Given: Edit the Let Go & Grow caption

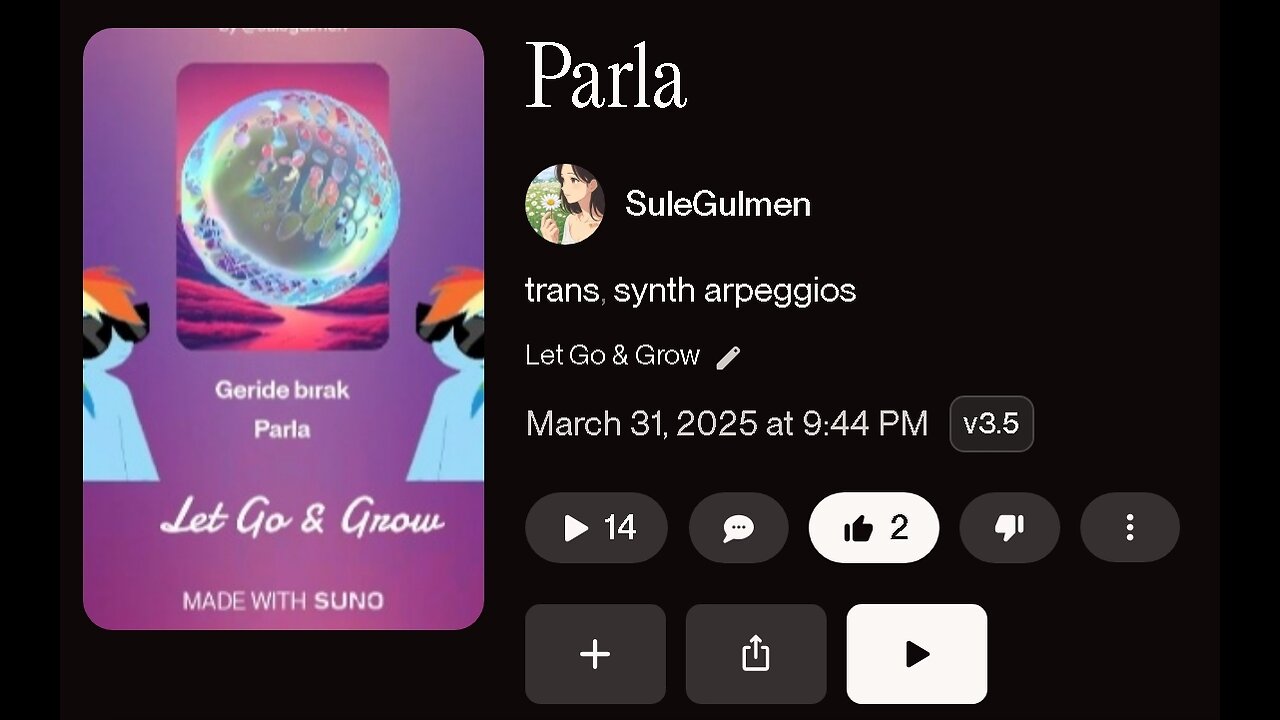Looking at the screenshot, I should [728, 357].
